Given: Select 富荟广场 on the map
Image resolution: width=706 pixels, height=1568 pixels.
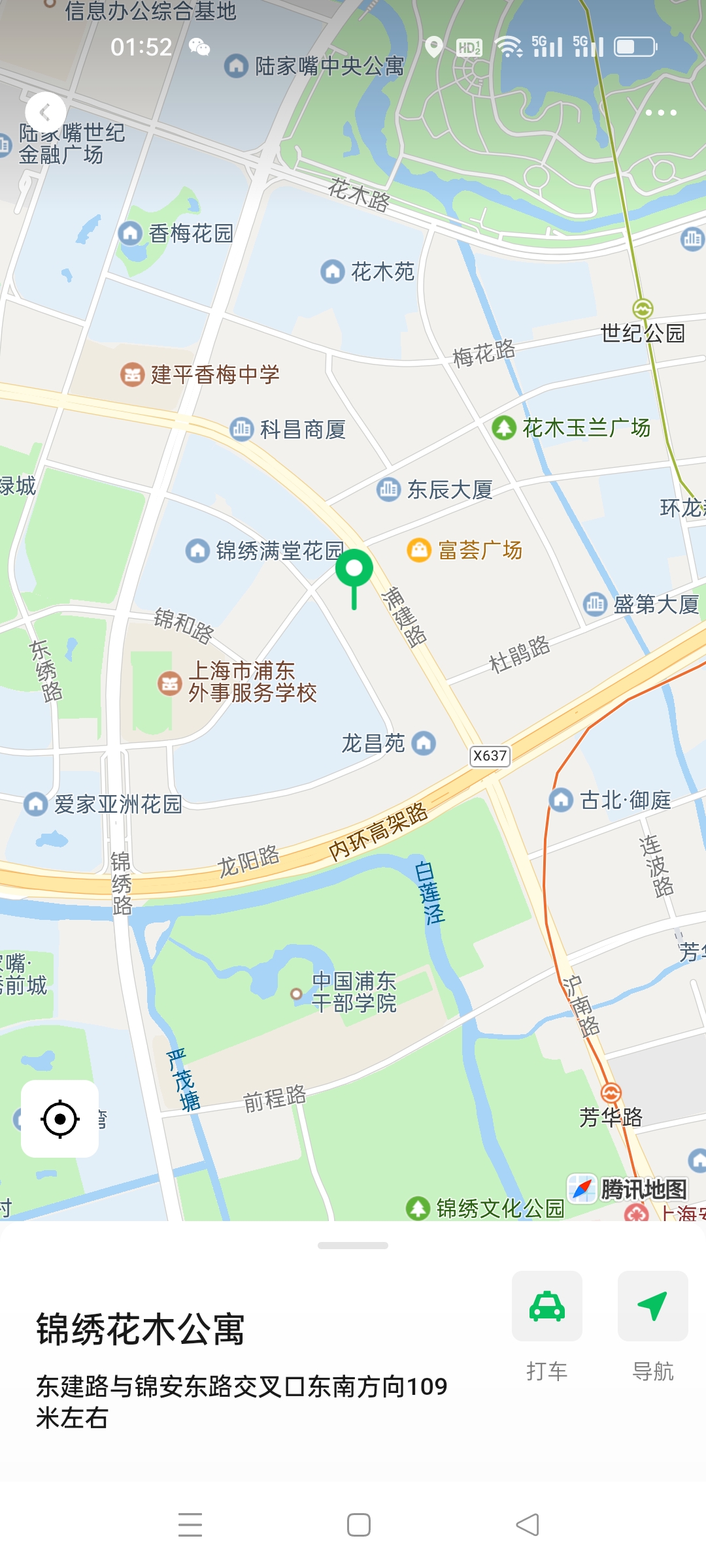Looking at the screenshot, I should tap(419, 550).
